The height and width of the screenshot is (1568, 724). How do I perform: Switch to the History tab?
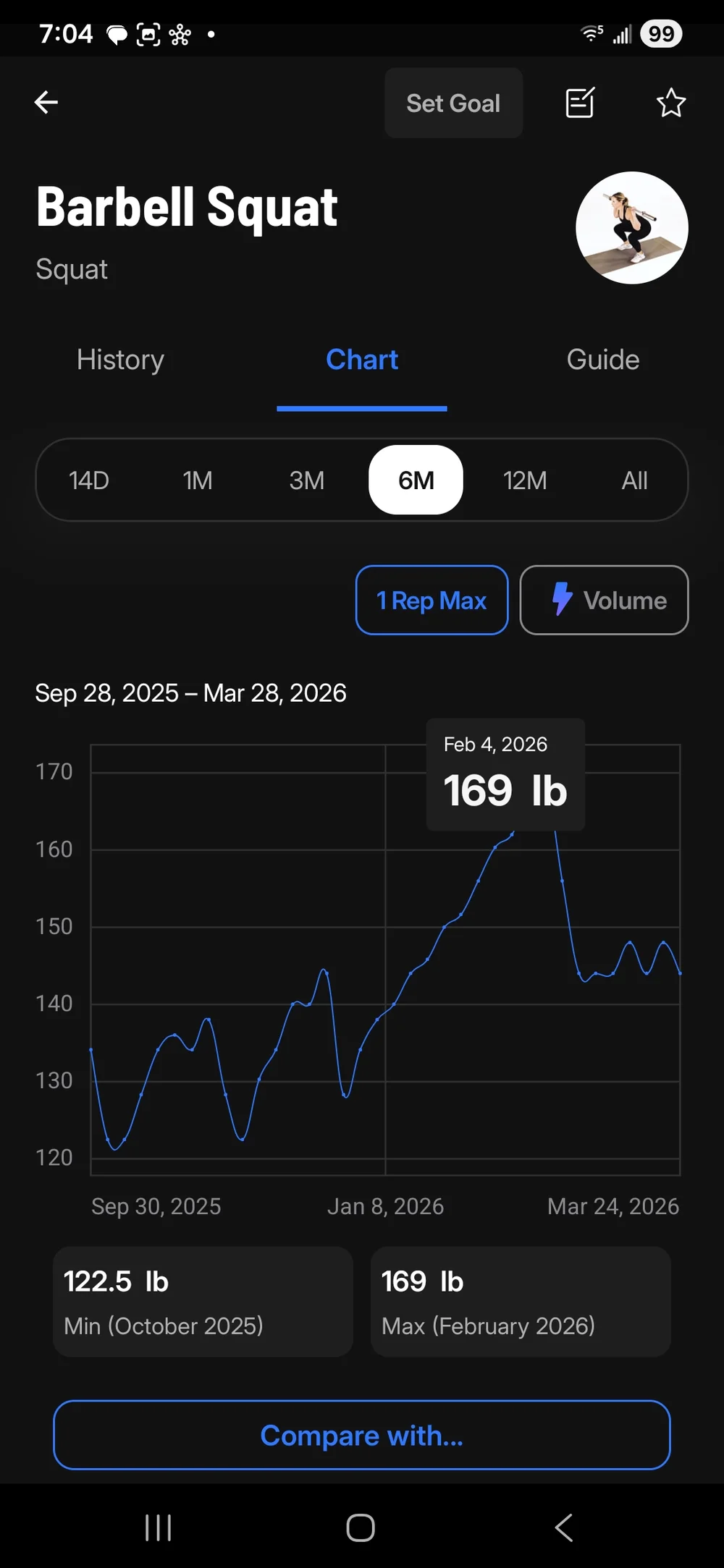click(120, 360)
